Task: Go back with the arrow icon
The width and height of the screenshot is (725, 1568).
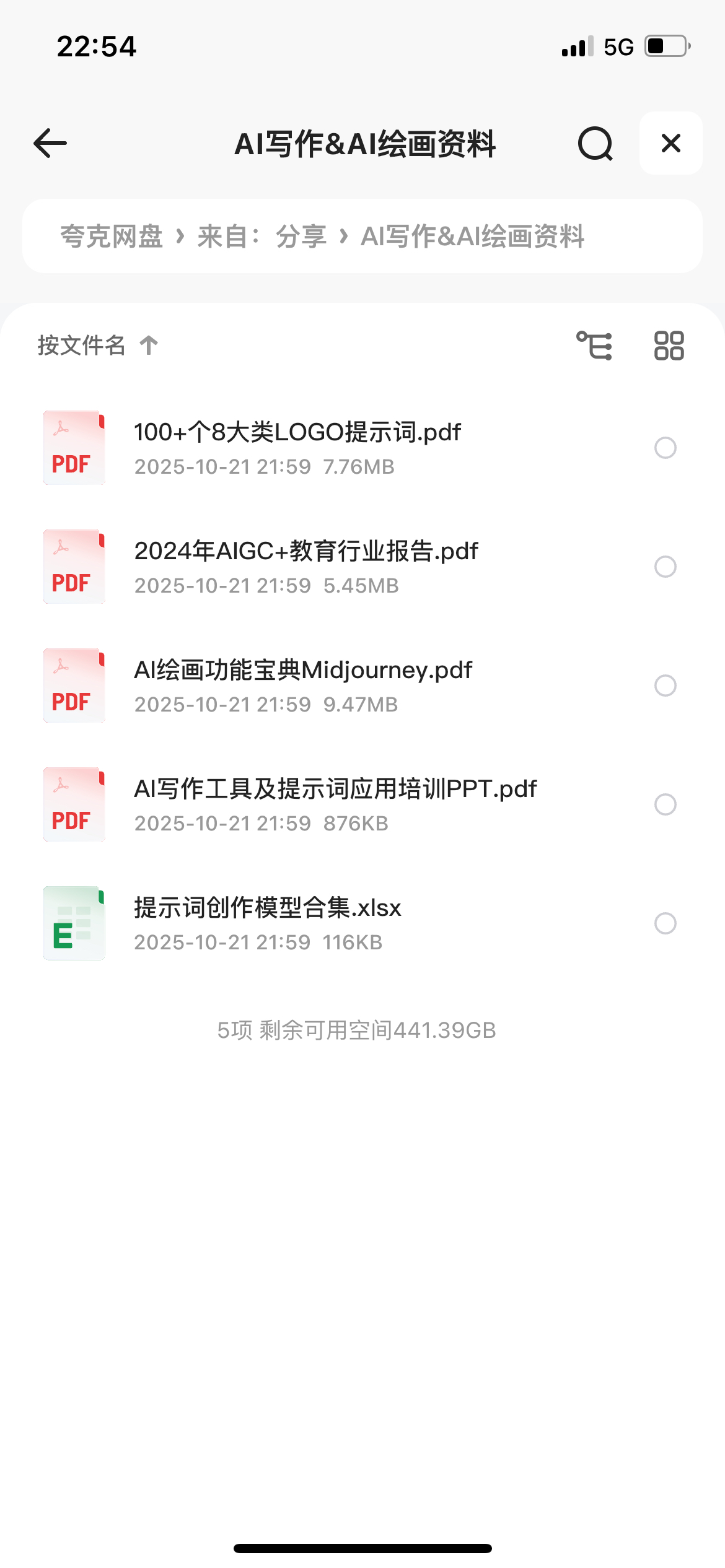Action: click(x=50, y=144)
